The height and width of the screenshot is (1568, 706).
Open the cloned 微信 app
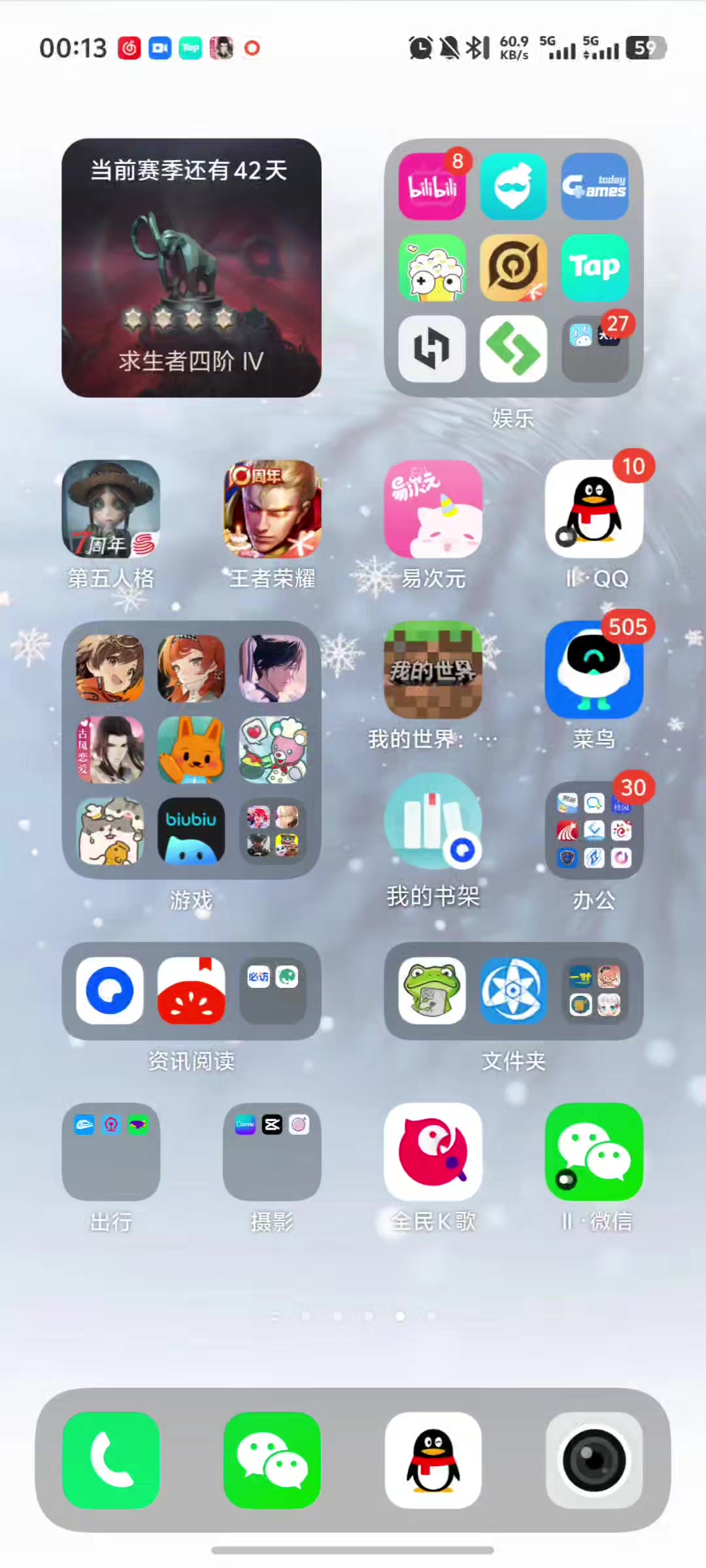pyautogui.click(x=594, y=1152)
